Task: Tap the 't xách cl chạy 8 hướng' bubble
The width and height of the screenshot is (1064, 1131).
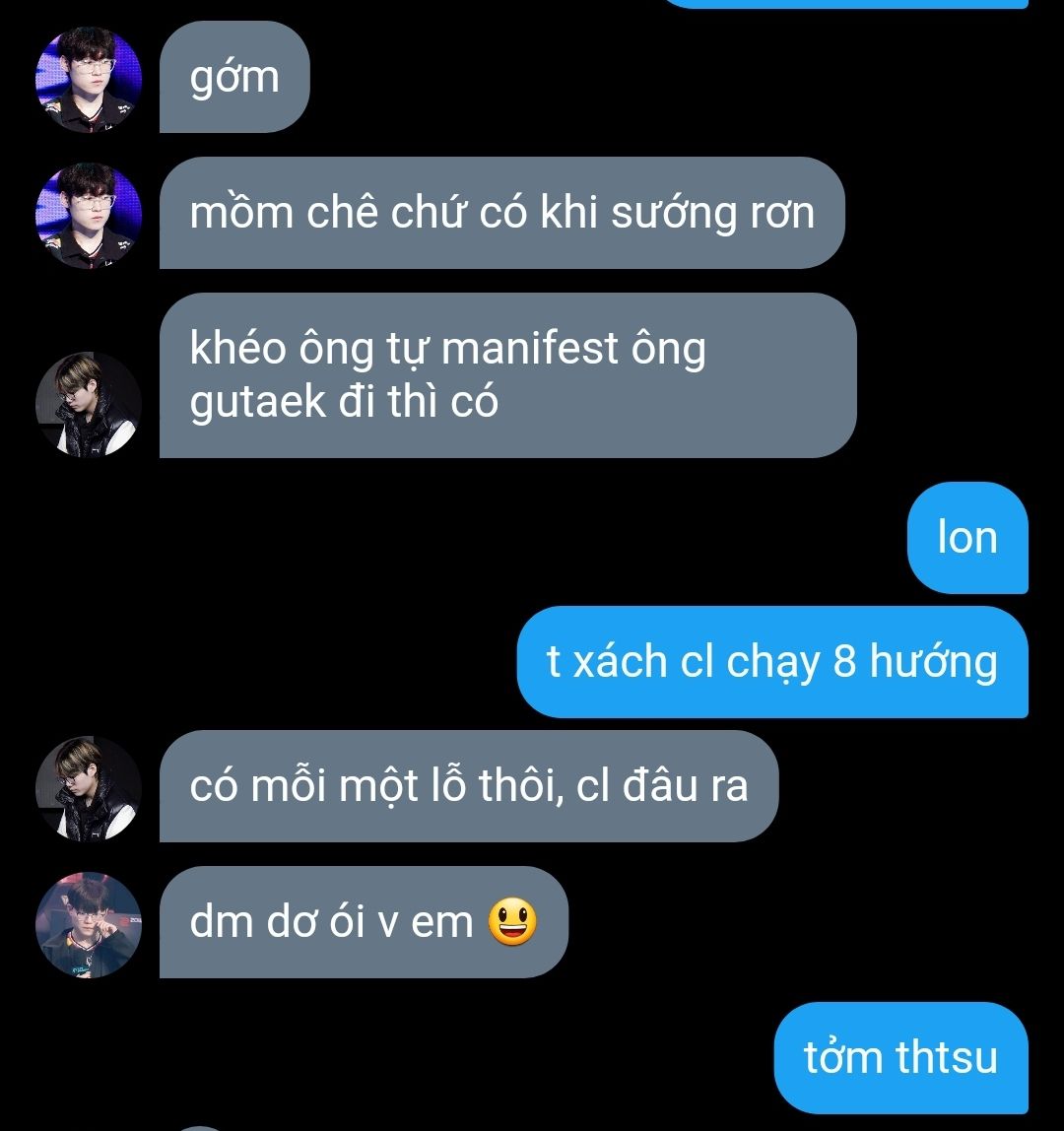Action: (772, 662)
